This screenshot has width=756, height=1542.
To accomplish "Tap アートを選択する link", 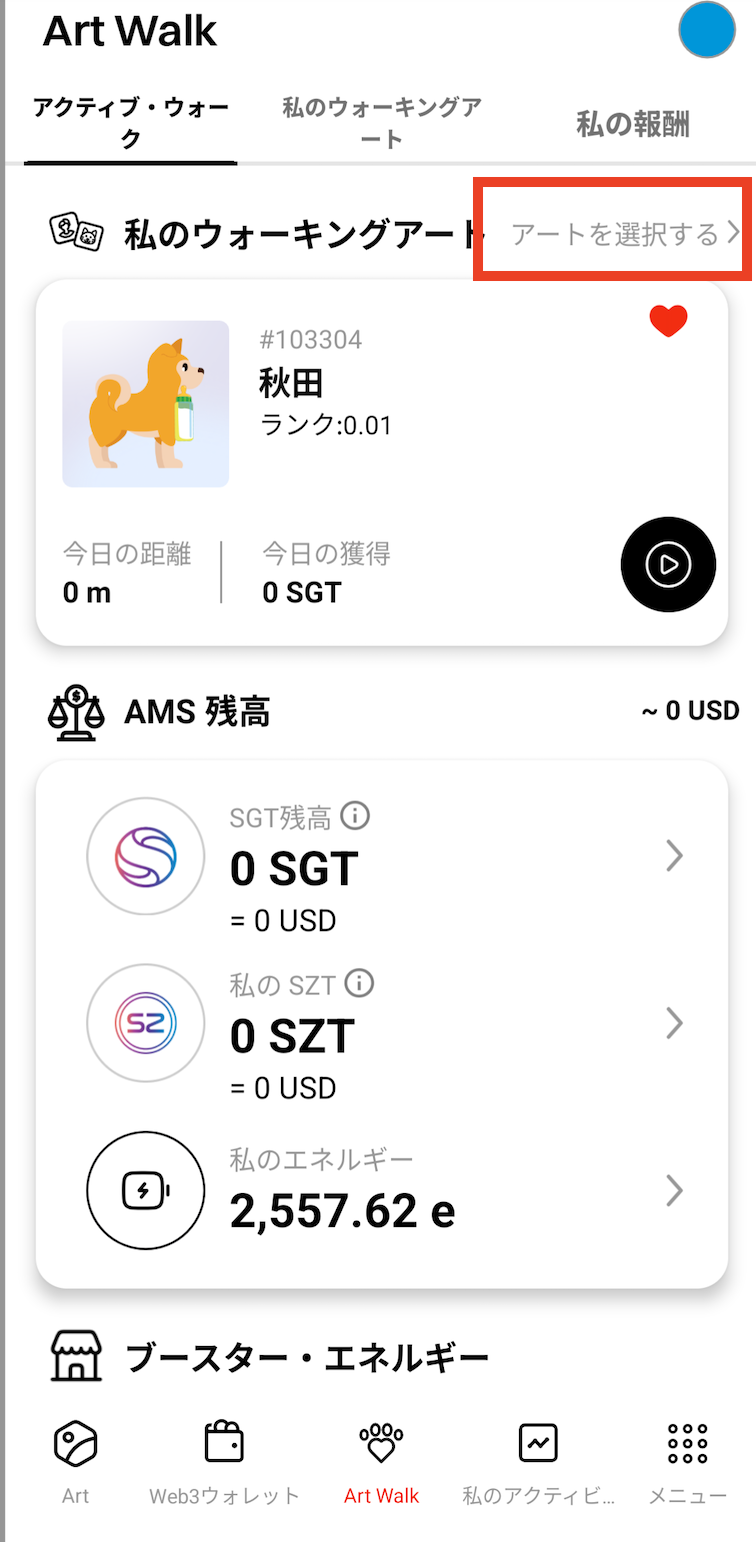I will [x=624, y=234].
